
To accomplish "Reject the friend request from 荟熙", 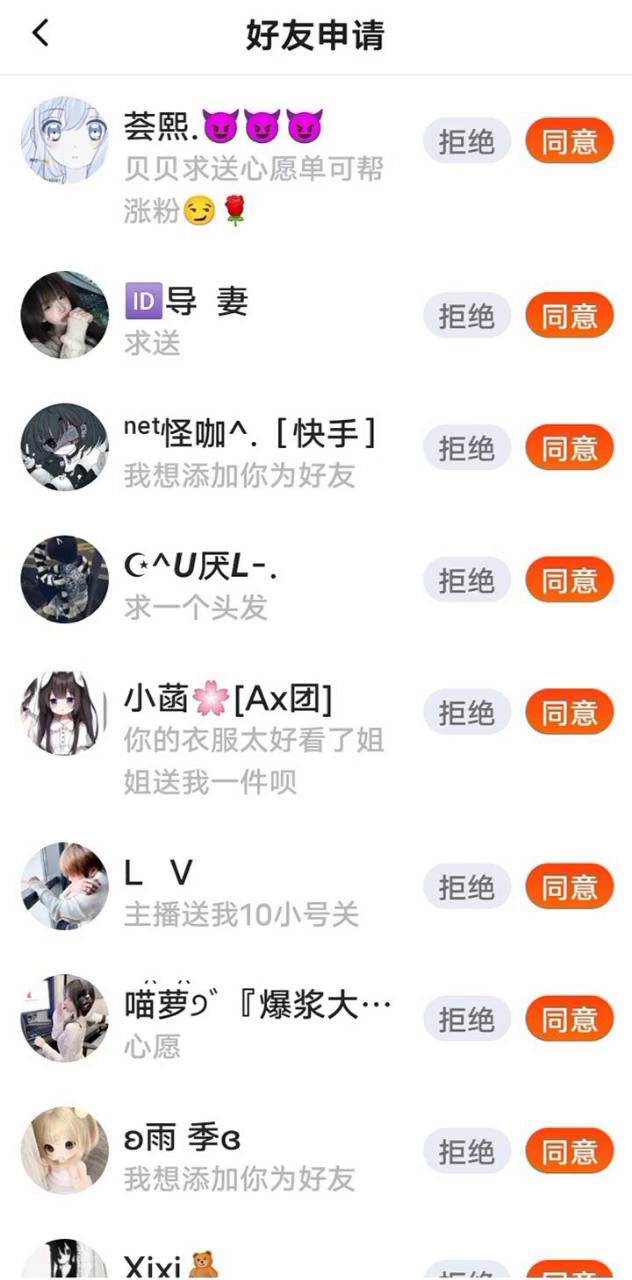I will (x=466, y=142).
